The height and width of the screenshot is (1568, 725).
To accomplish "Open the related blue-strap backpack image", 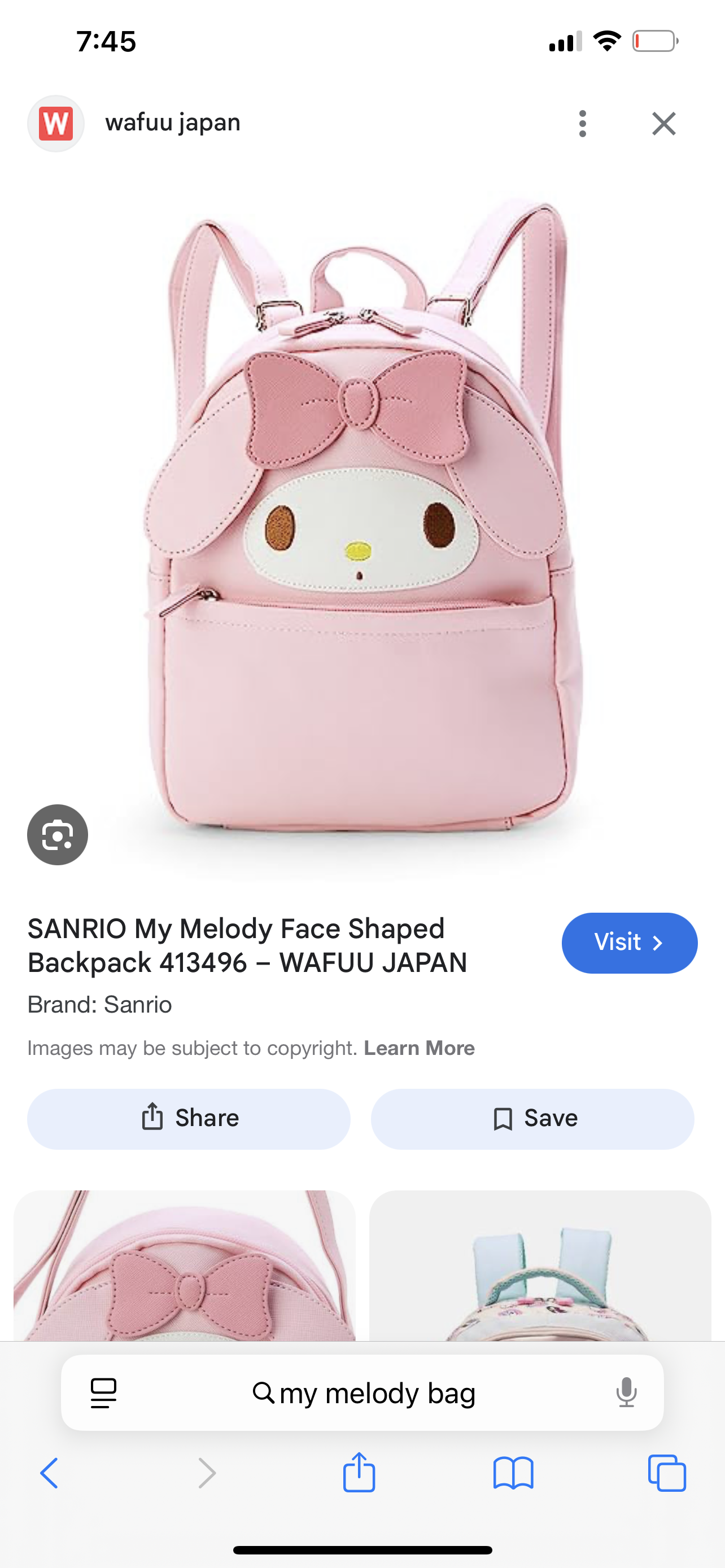I will pos(539,1266).
